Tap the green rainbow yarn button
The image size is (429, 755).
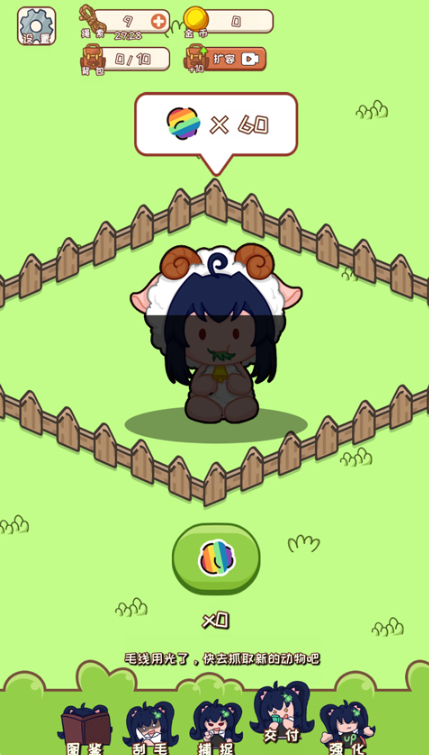click(x=216, y=559)
